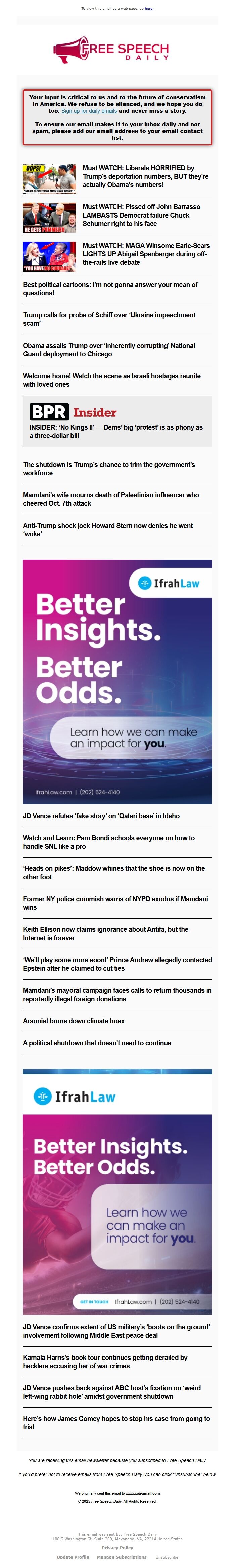
Task: Unsubscribe from Free Speech Daily emails
Action: click(x=167, y=1557)
